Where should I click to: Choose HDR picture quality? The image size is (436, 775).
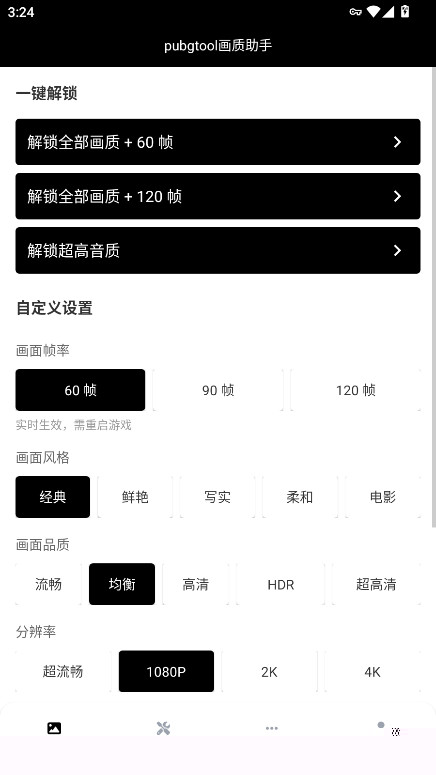281,584
